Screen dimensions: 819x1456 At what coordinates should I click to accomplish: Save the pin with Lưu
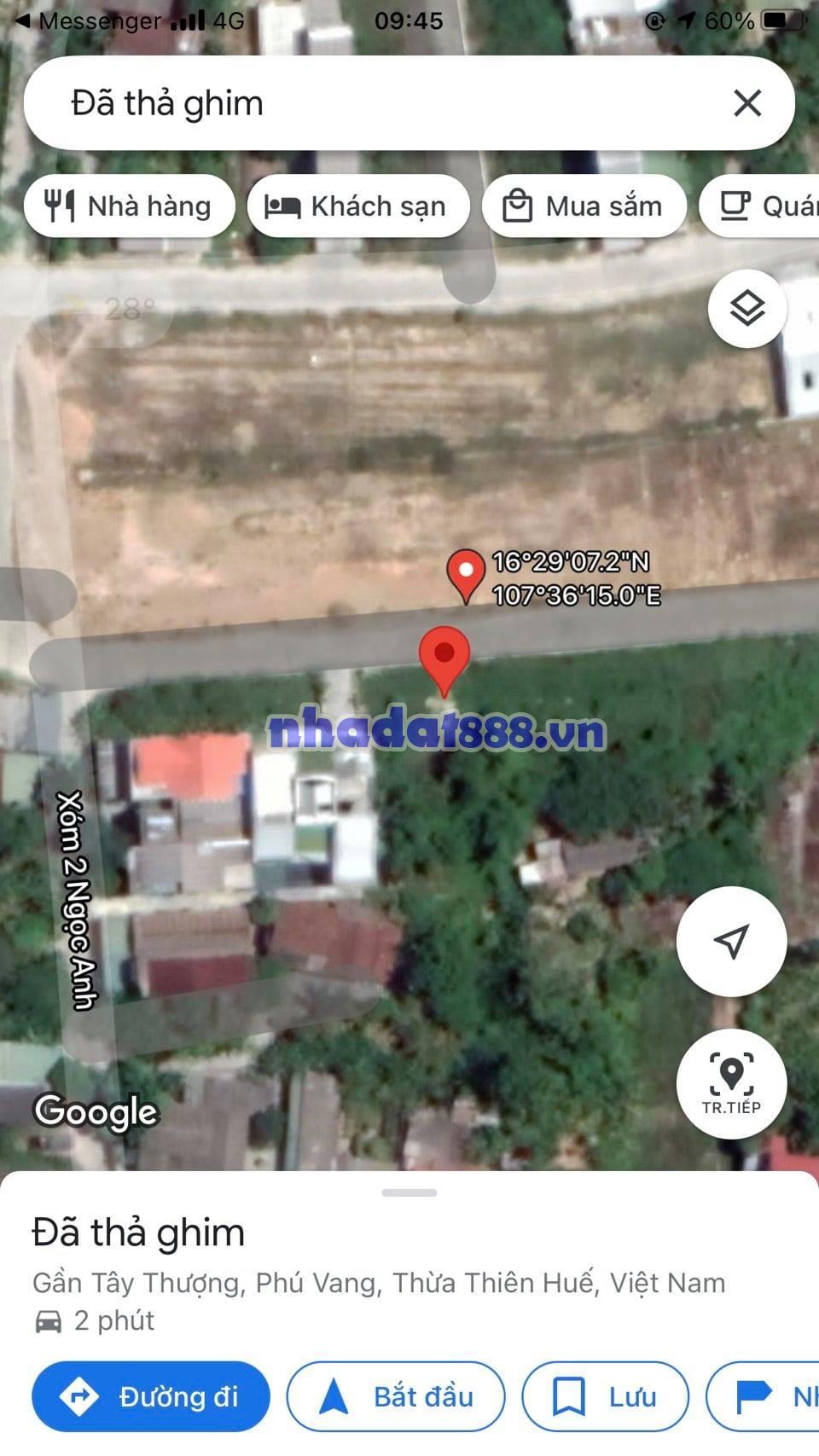605,1396
